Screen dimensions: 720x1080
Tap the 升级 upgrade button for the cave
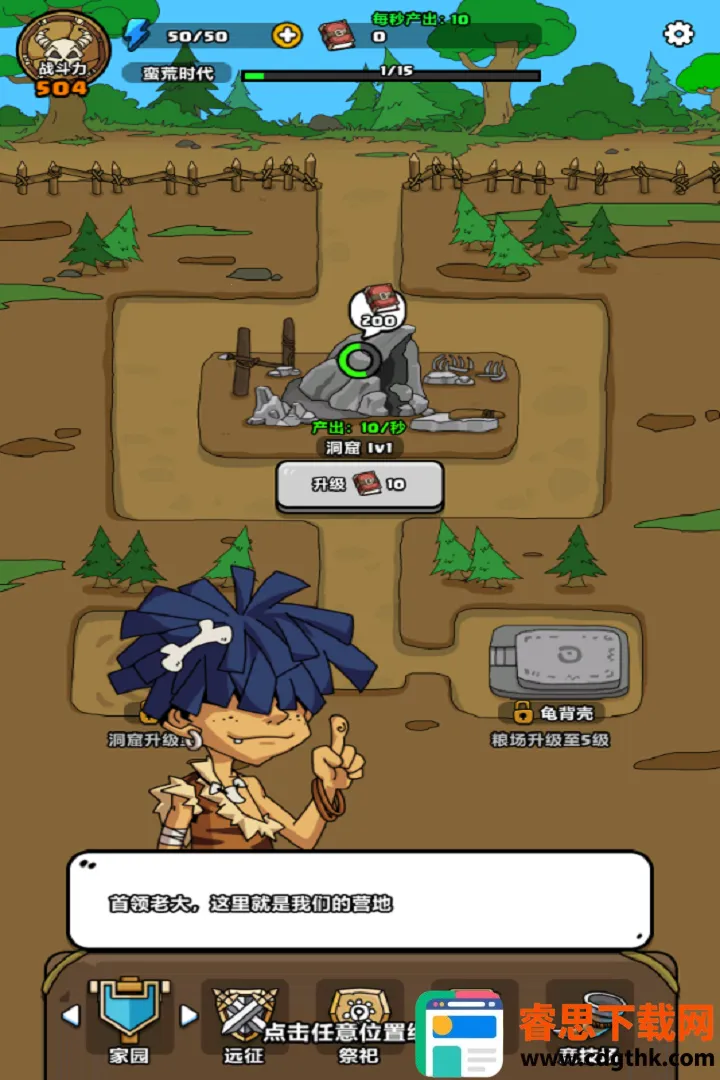pyautogui.click(x=359, y=485)
